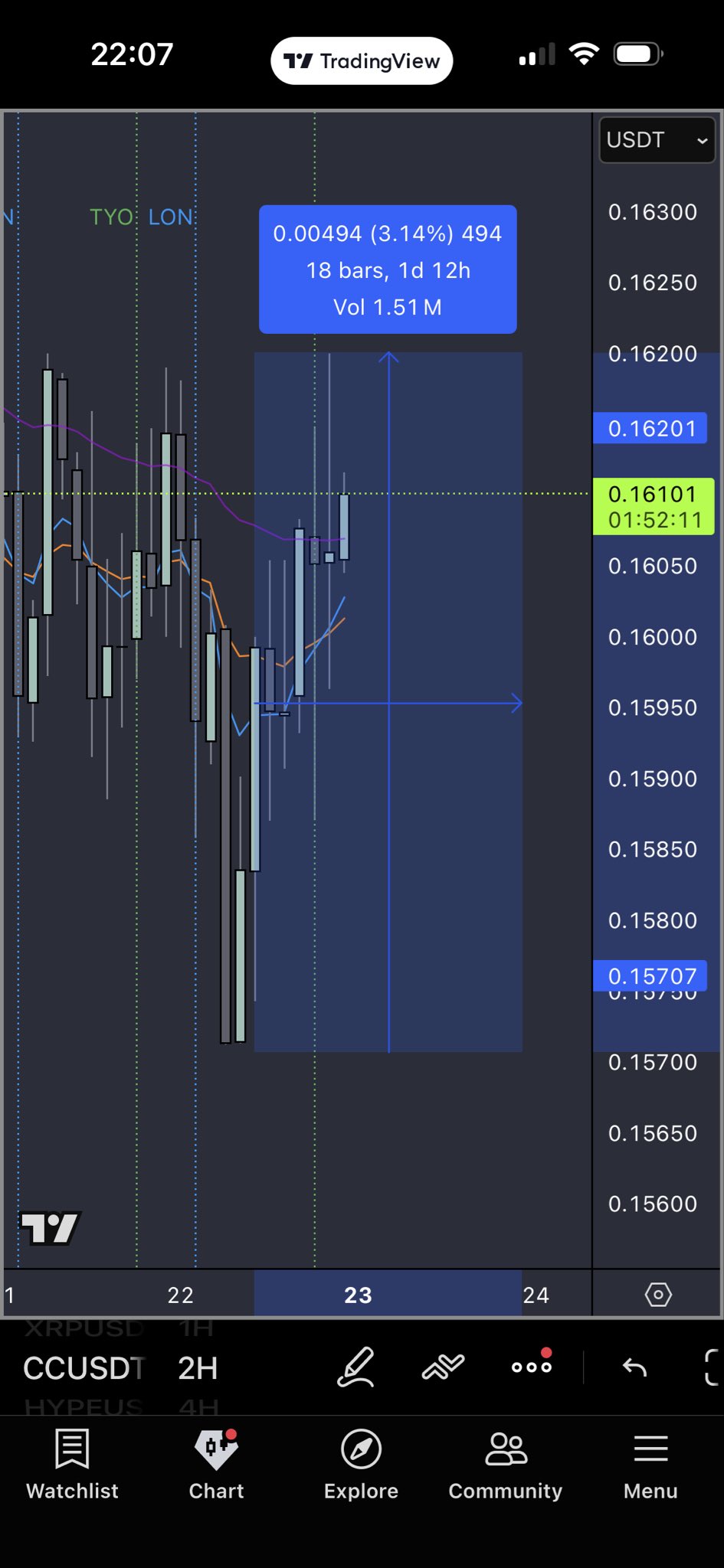Switch to the Explore tab
Screen dimensions: 724x1568
pos(361,1465)
